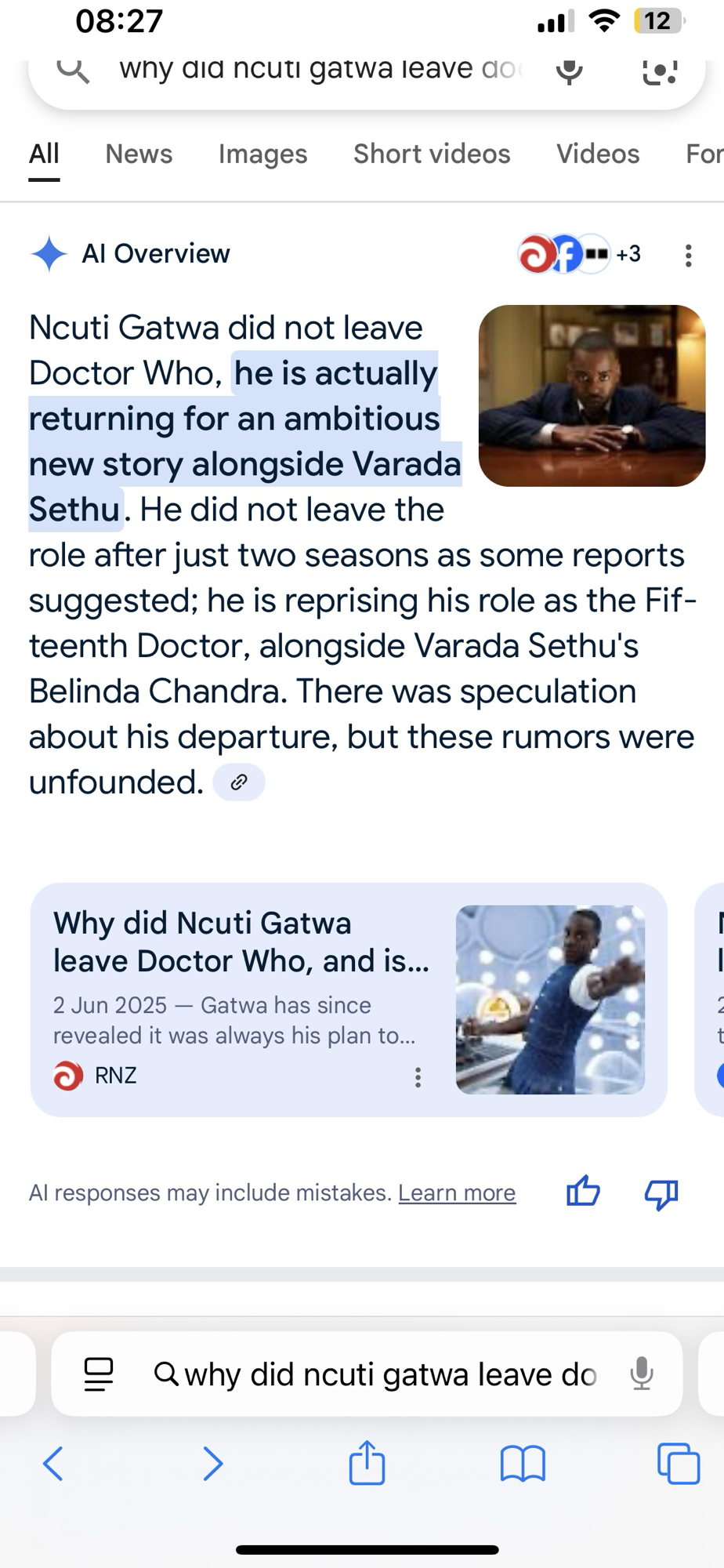
Task: Switch to the Images tab
Action: click(262, 154)
